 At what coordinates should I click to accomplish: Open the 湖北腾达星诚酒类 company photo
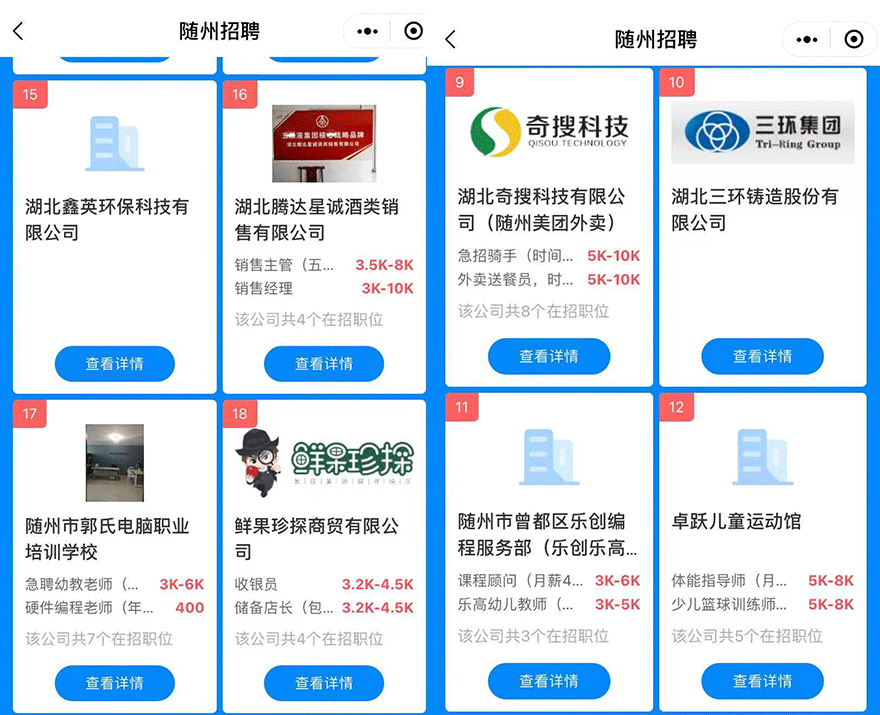(323, 144)
